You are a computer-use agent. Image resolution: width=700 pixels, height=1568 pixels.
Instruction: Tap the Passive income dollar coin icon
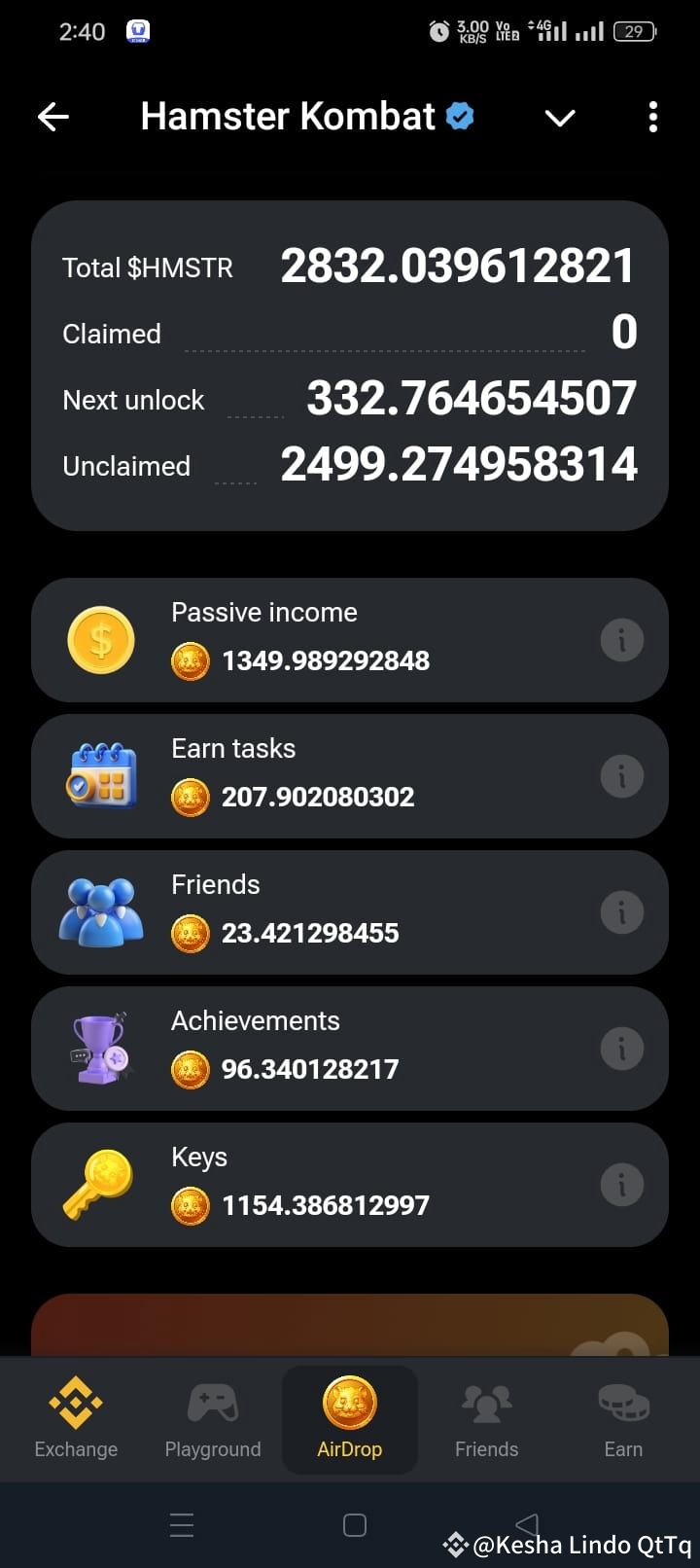100,639
